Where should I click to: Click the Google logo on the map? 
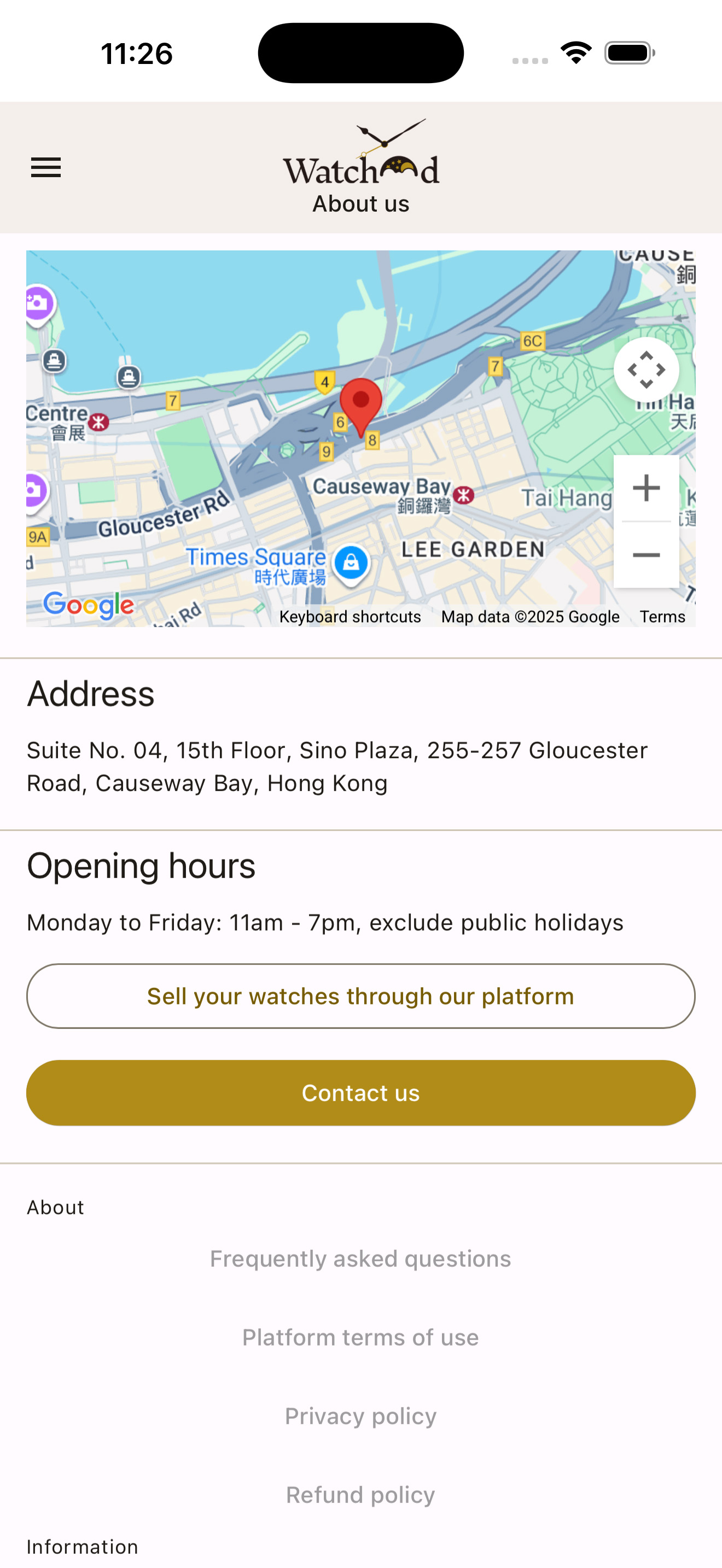88,604
